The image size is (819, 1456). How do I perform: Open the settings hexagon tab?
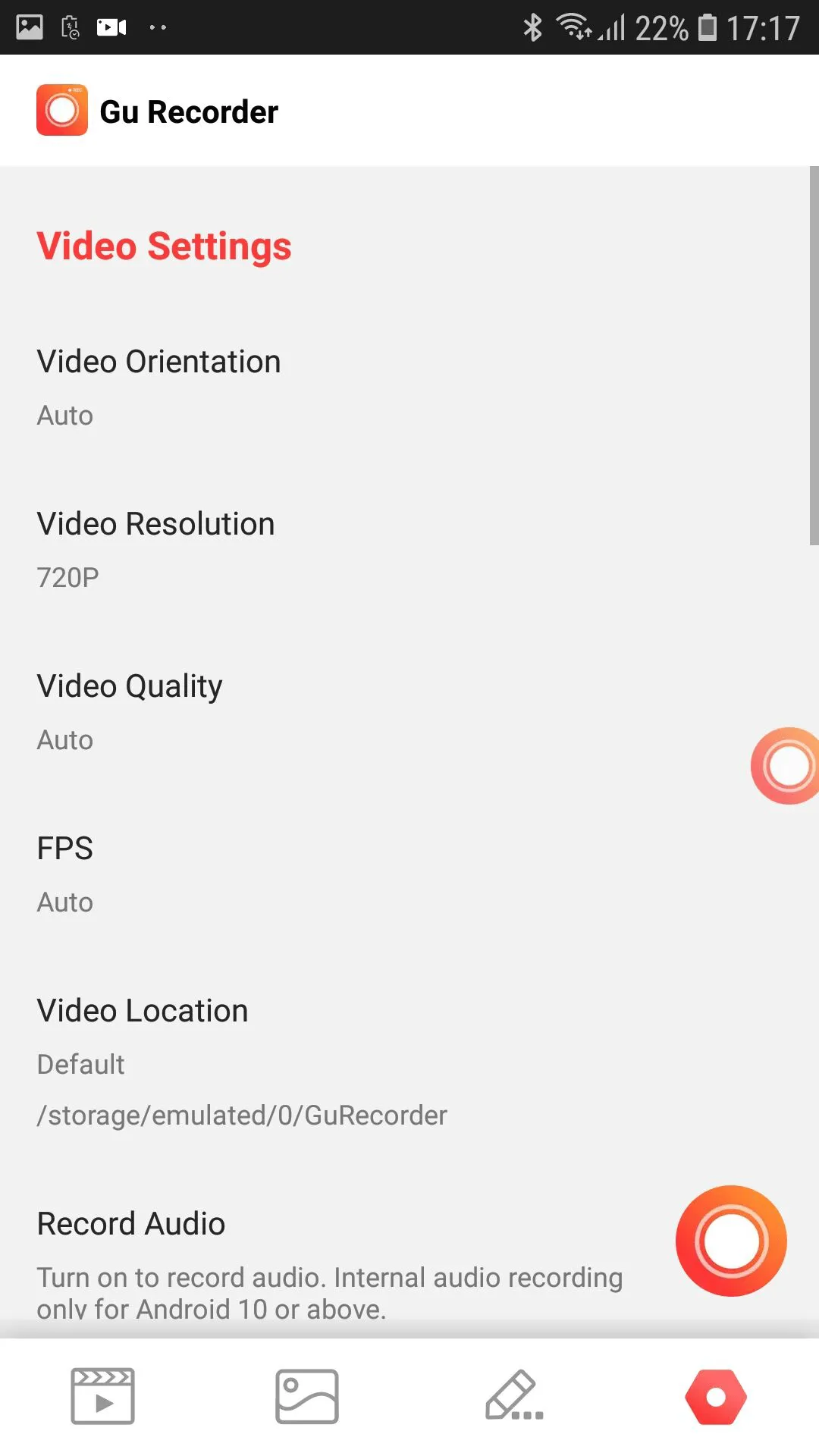pos(715,1395)
